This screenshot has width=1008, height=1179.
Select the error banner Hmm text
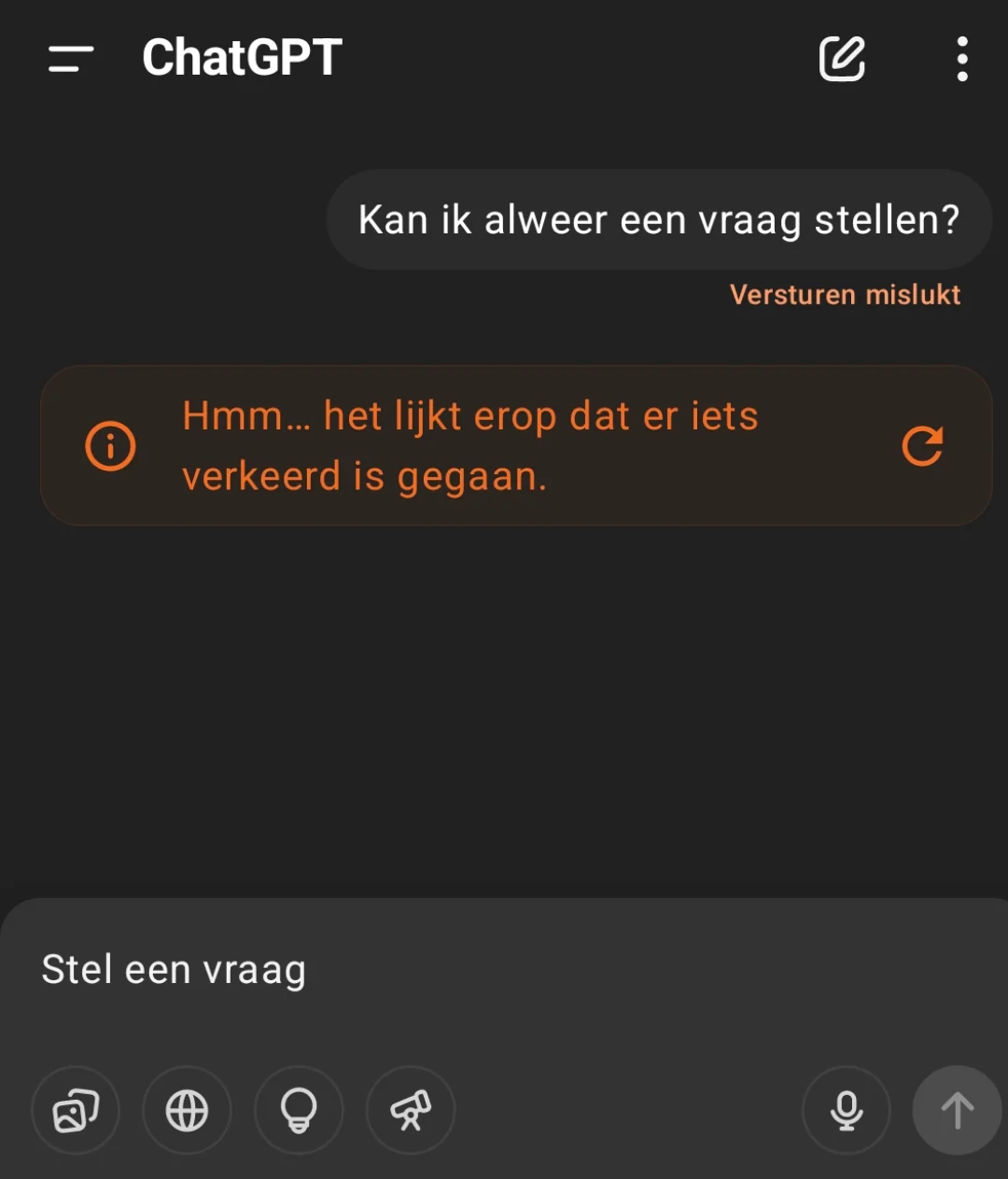pyautogui.click(x=469, y=445)
